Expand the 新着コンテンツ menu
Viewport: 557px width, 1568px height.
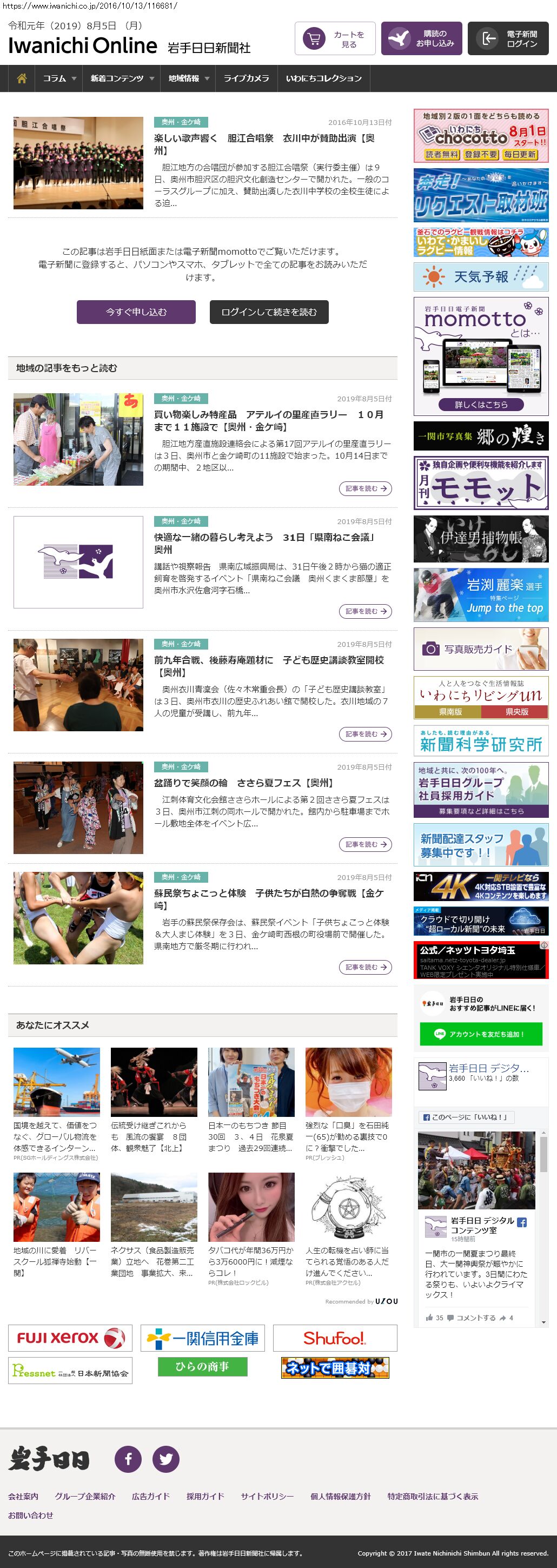pyautogui.click(x=122, y=78)
